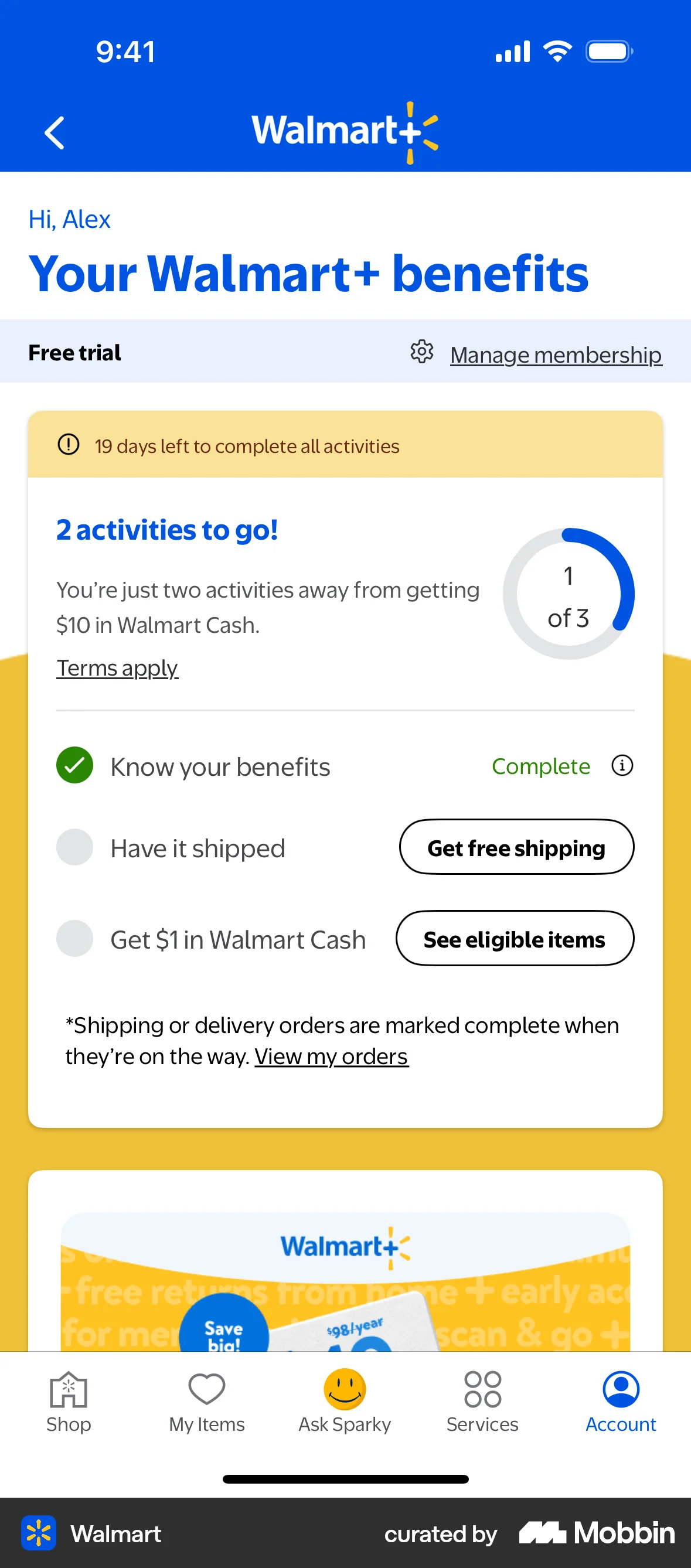Screen dimensions: 691x1568
Task: Click the View my orders link
Action: pos(331,1056)
